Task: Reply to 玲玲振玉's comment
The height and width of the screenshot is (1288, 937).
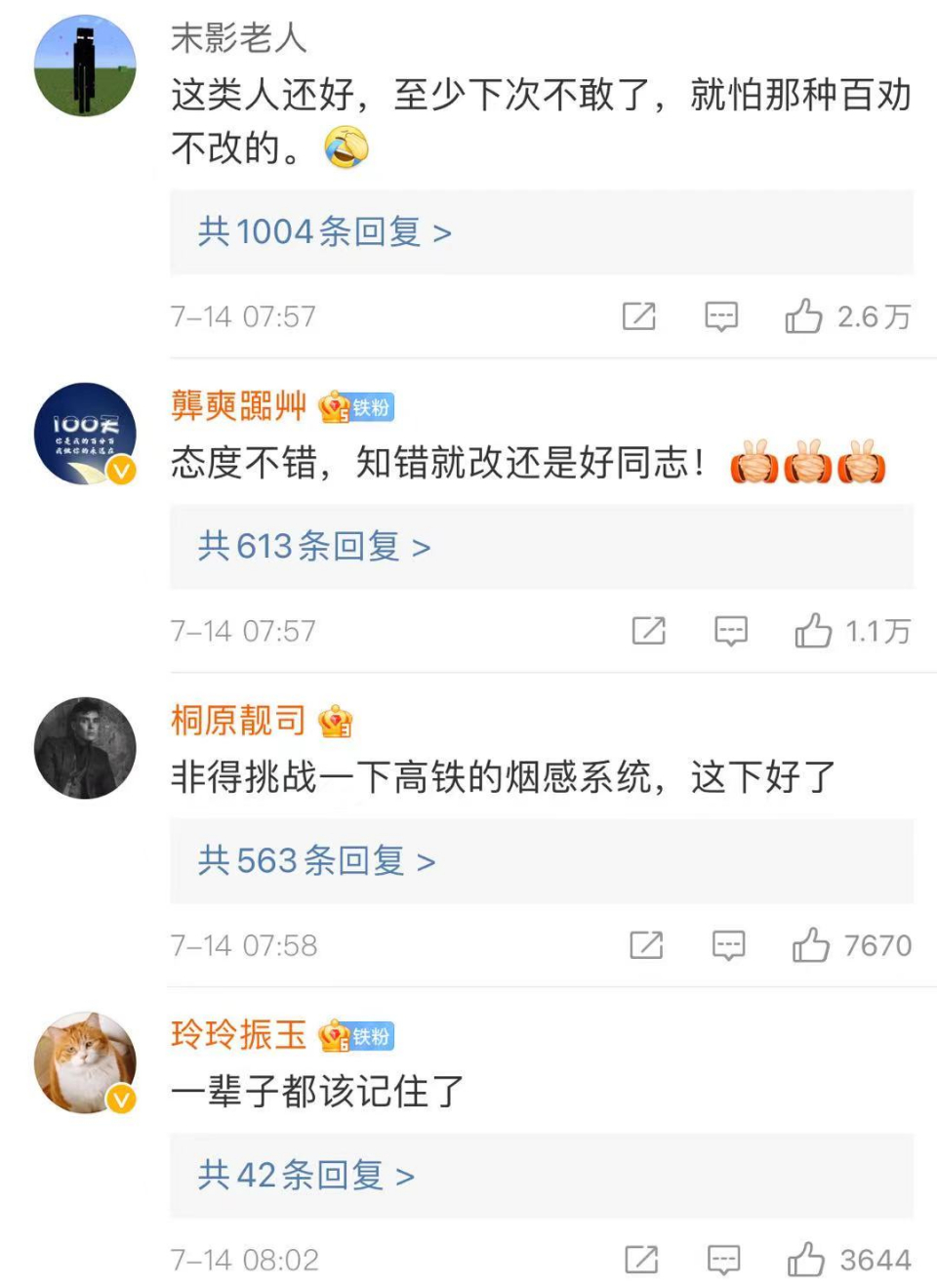Action: (723, 1260)
